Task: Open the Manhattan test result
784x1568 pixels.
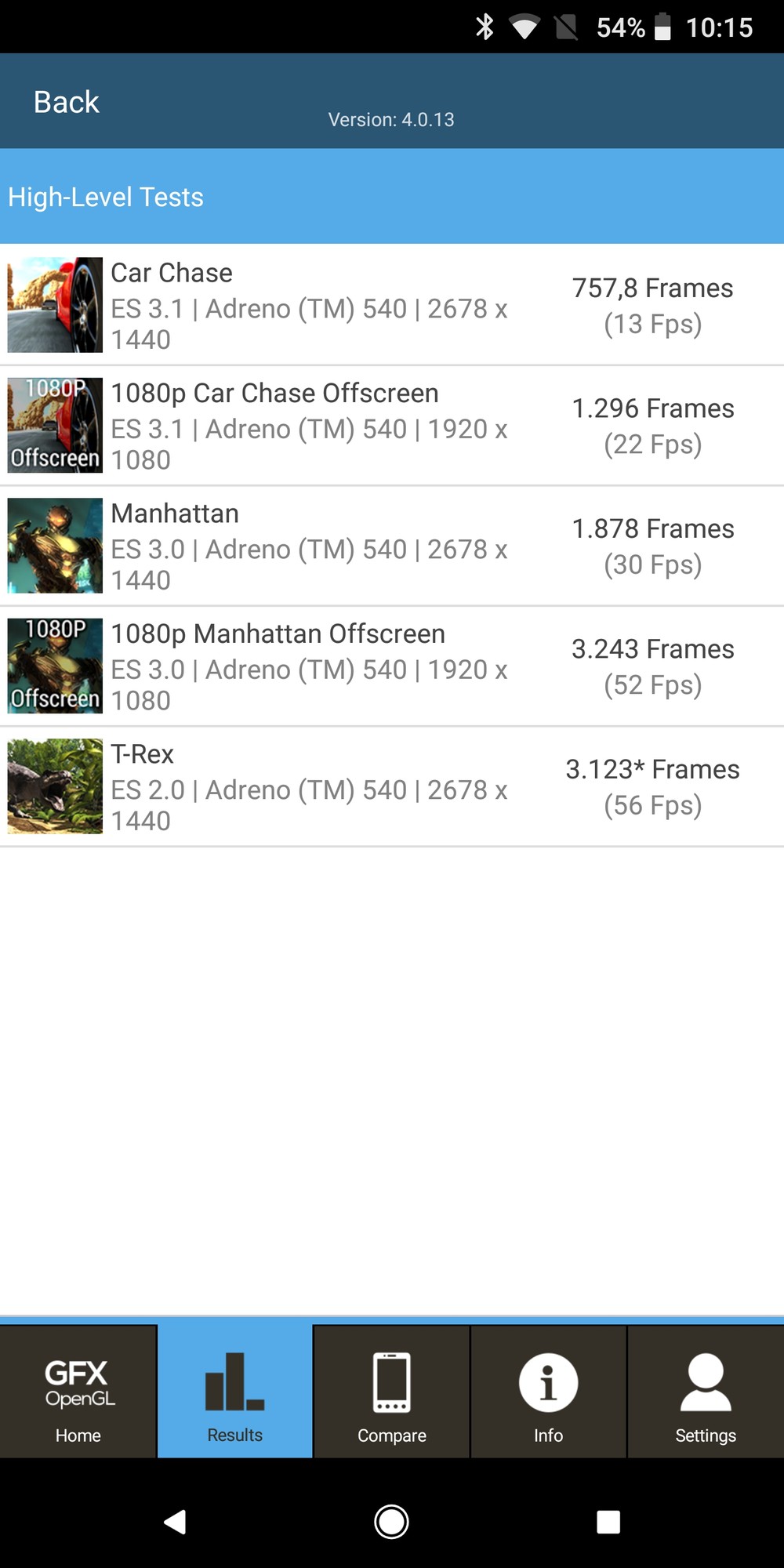Action: tap(392, 546)
